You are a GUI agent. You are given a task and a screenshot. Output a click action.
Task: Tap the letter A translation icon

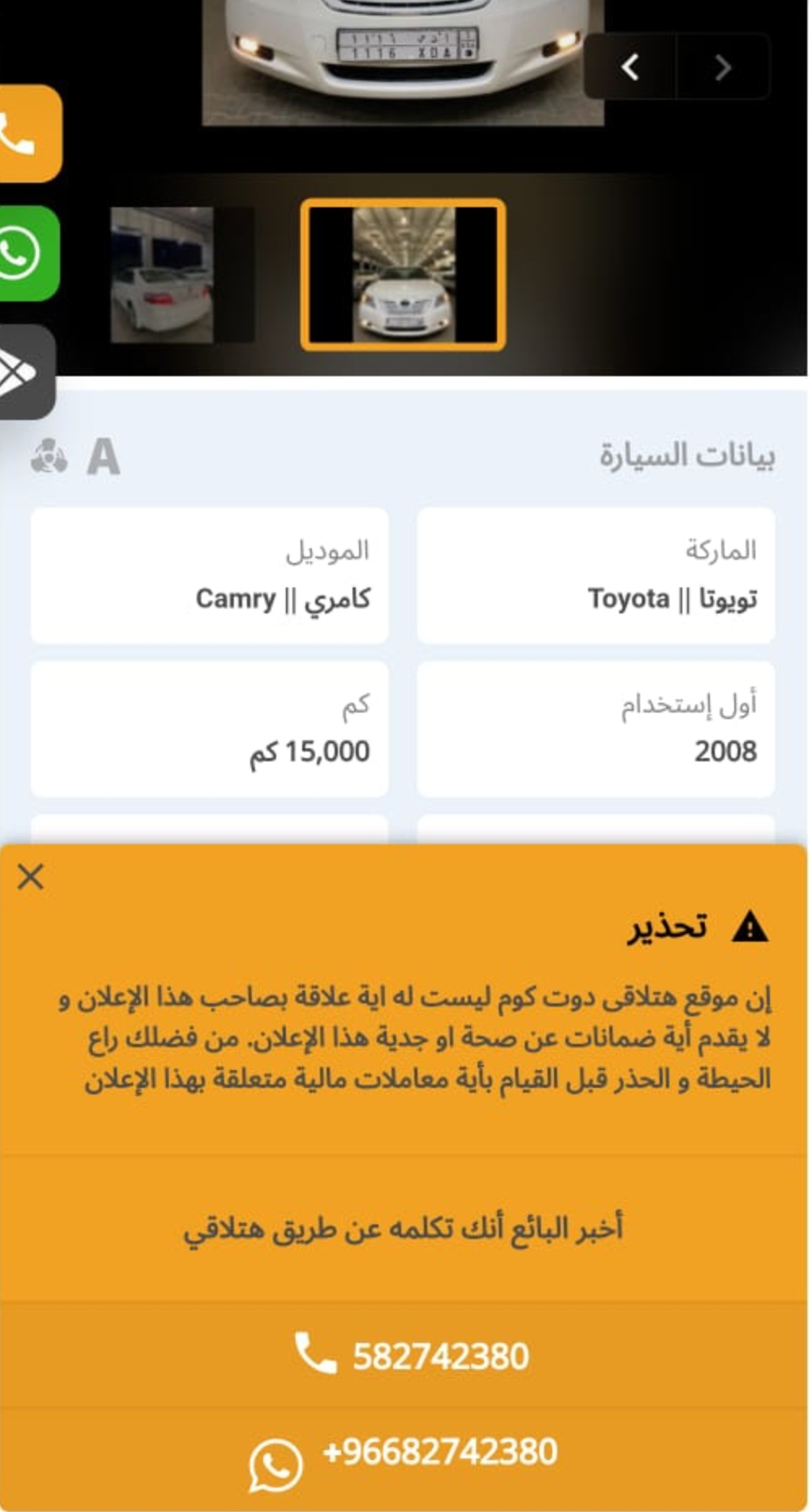(103, 457)
